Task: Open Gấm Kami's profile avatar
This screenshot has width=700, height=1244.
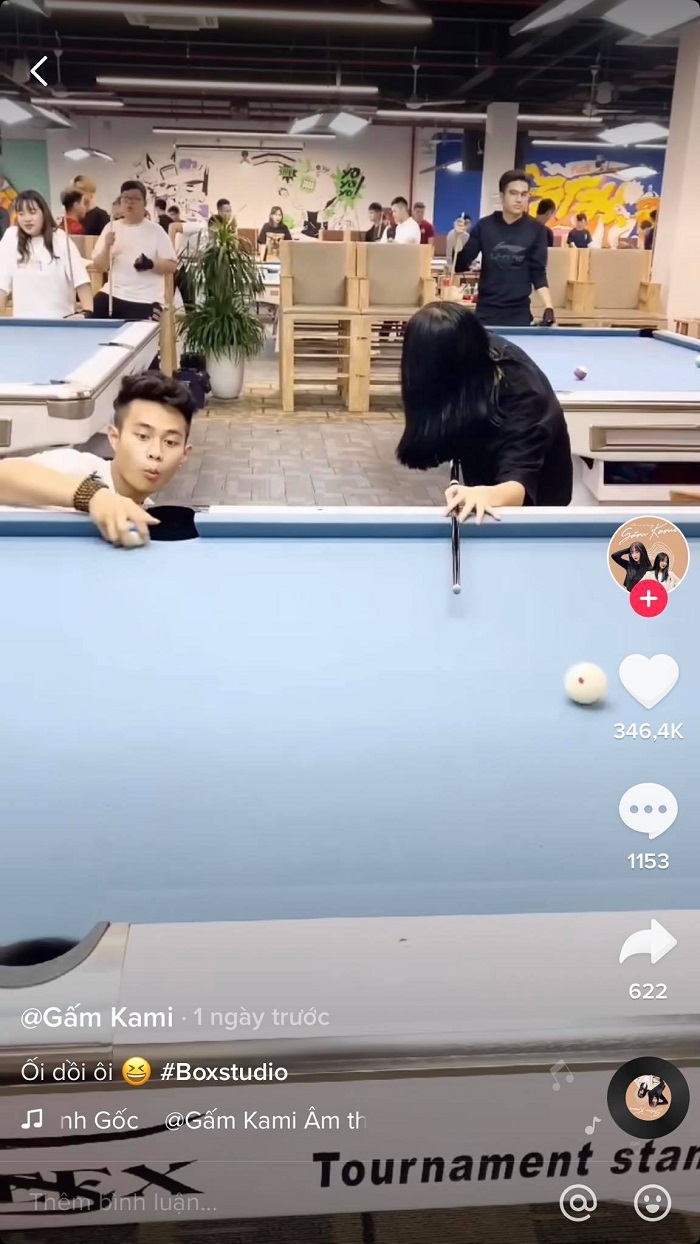Action: 648,554
